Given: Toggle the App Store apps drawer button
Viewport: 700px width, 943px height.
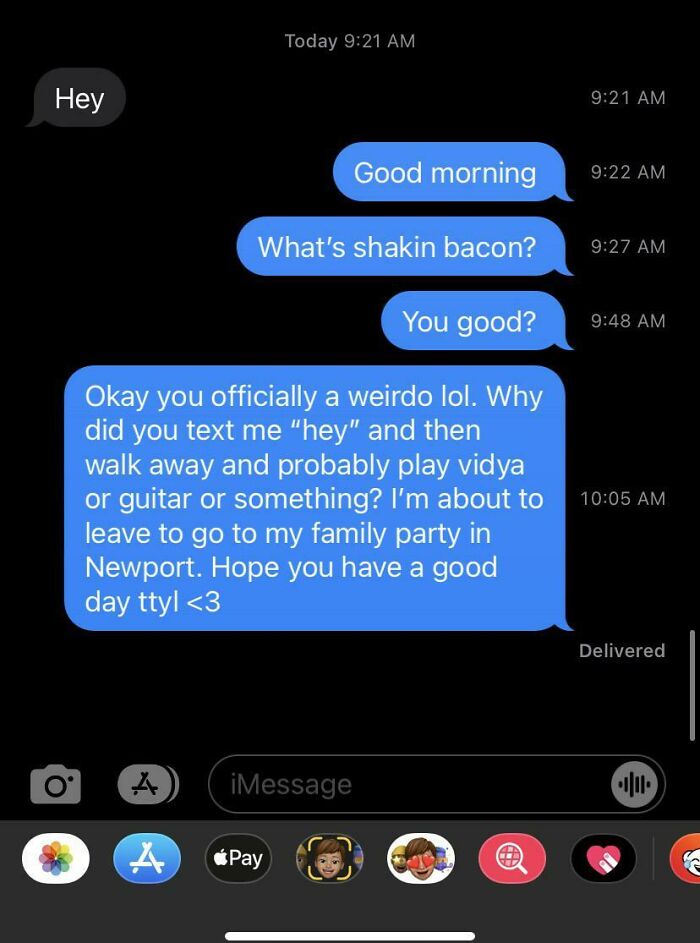Looking at the screenshot, I should click(x=147, y=784).
